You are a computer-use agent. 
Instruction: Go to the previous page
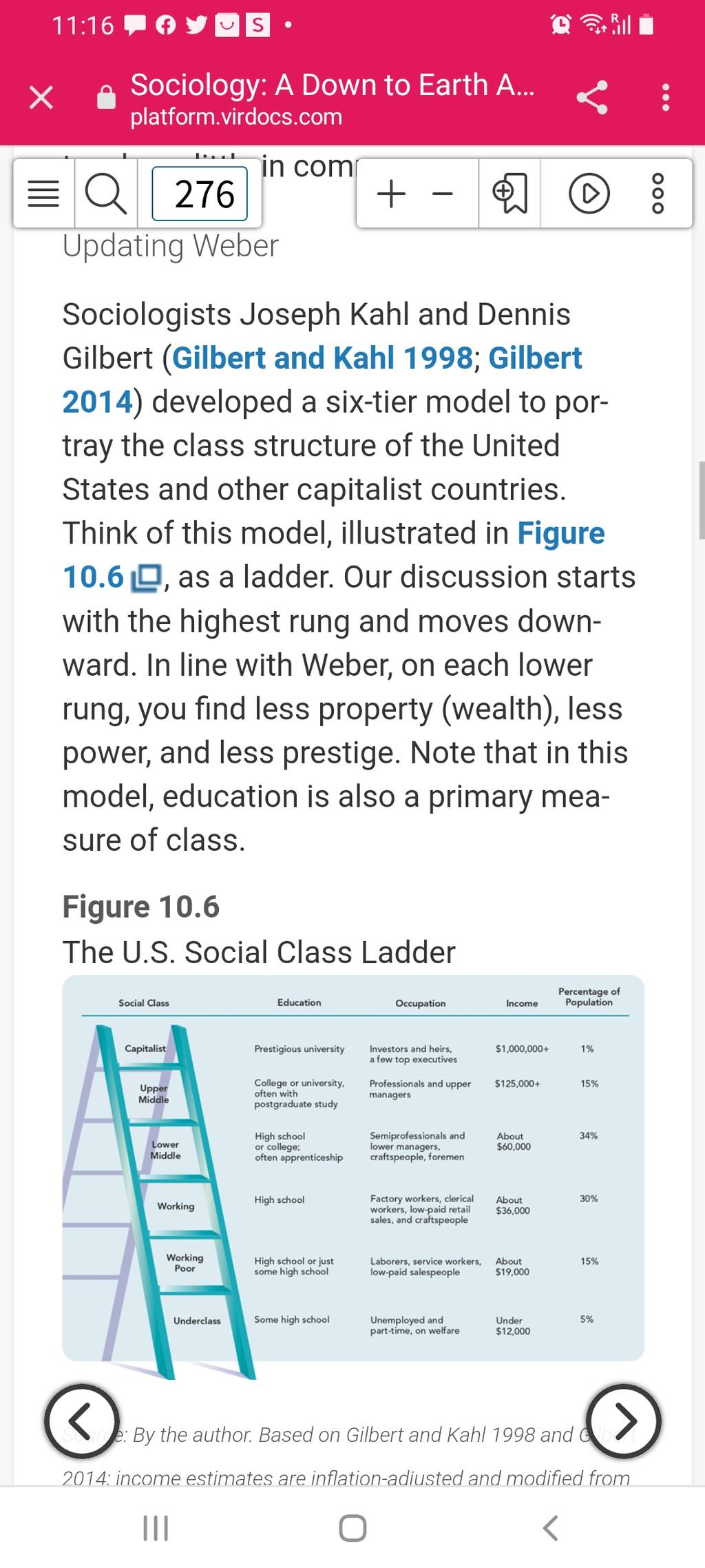tap(82, 1421)
